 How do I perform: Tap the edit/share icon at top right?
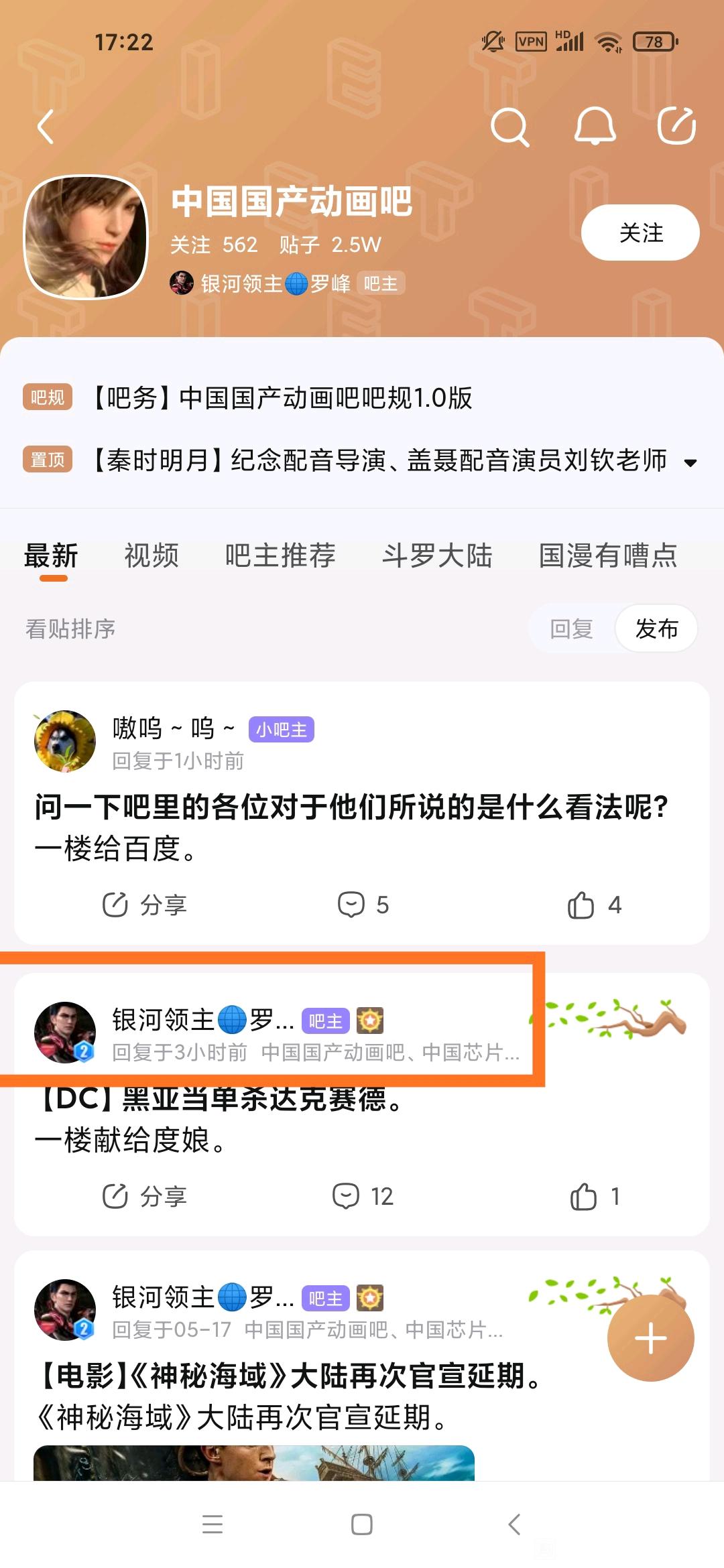(x=676, y=126)
